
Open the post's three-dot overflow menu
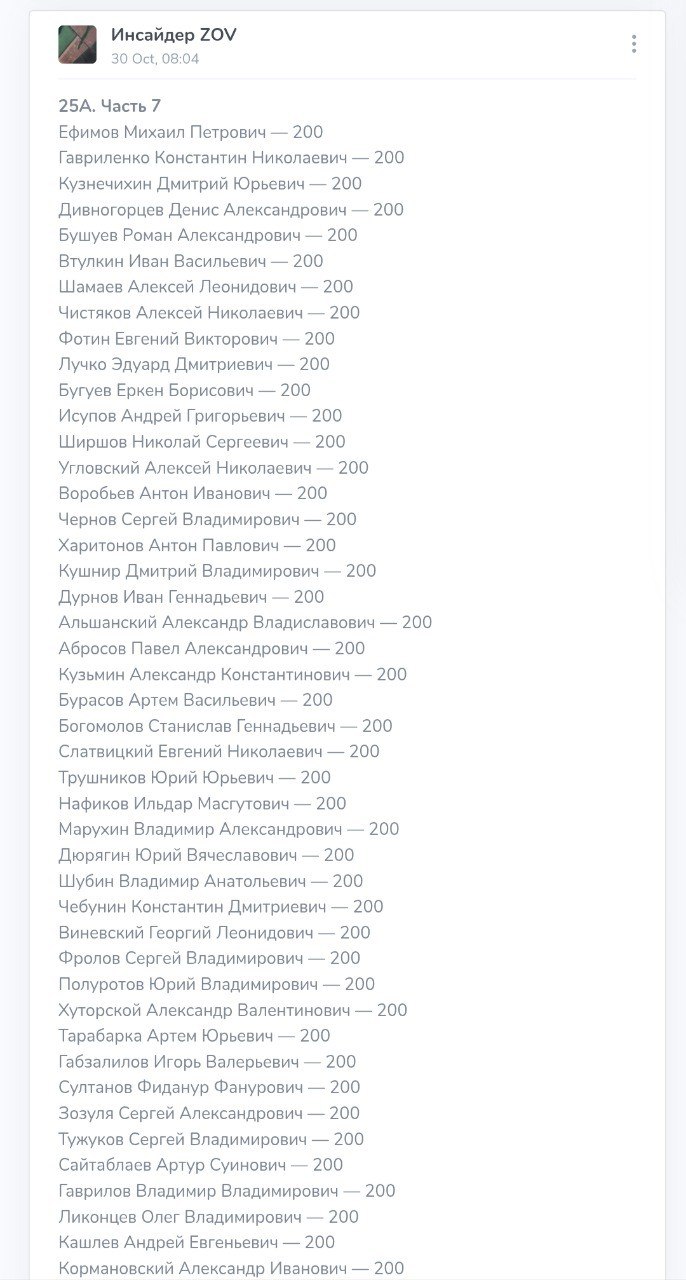pyautogui.click(x=633, y=44)
